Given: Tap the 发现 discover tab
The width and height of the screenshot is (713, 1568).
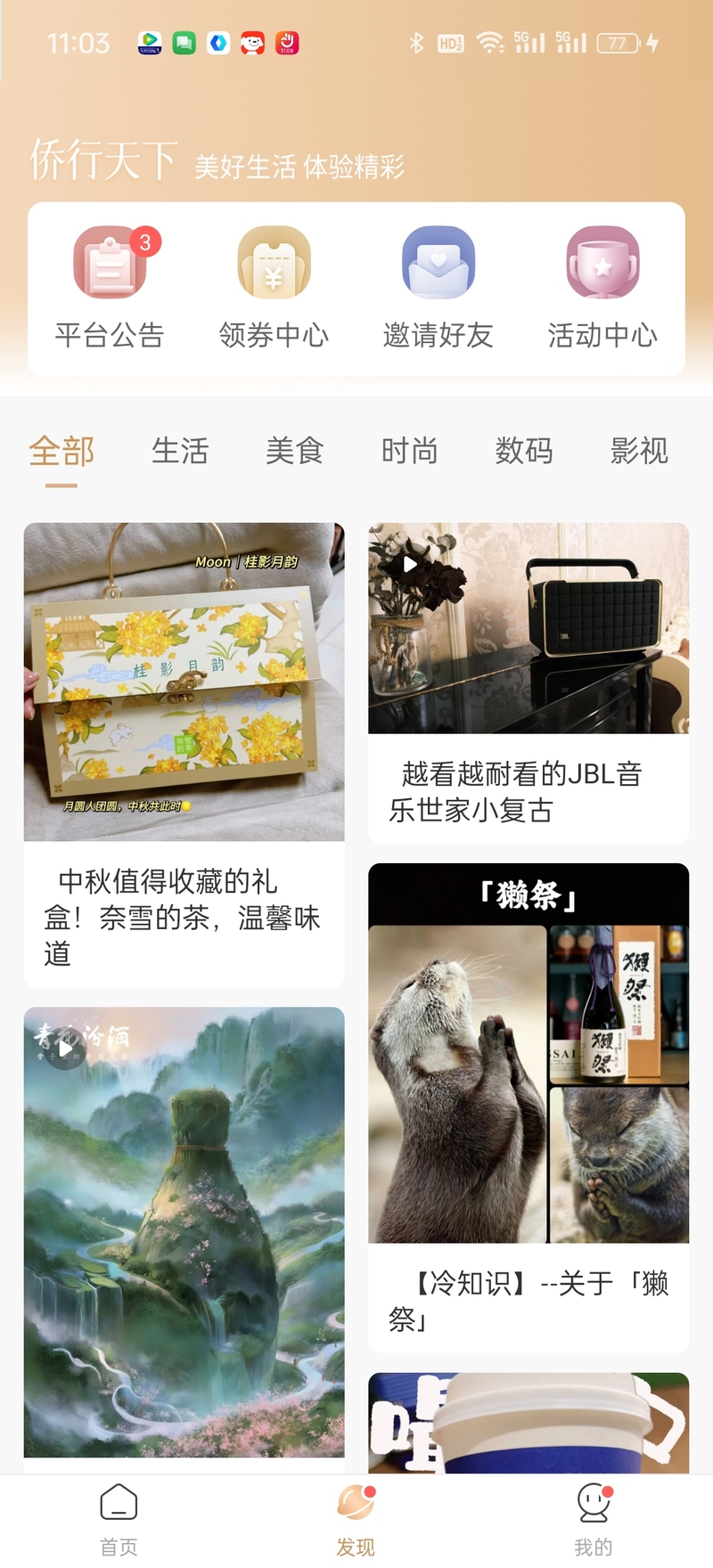Looking at the screenshot, I should (x=356, y=1519).
